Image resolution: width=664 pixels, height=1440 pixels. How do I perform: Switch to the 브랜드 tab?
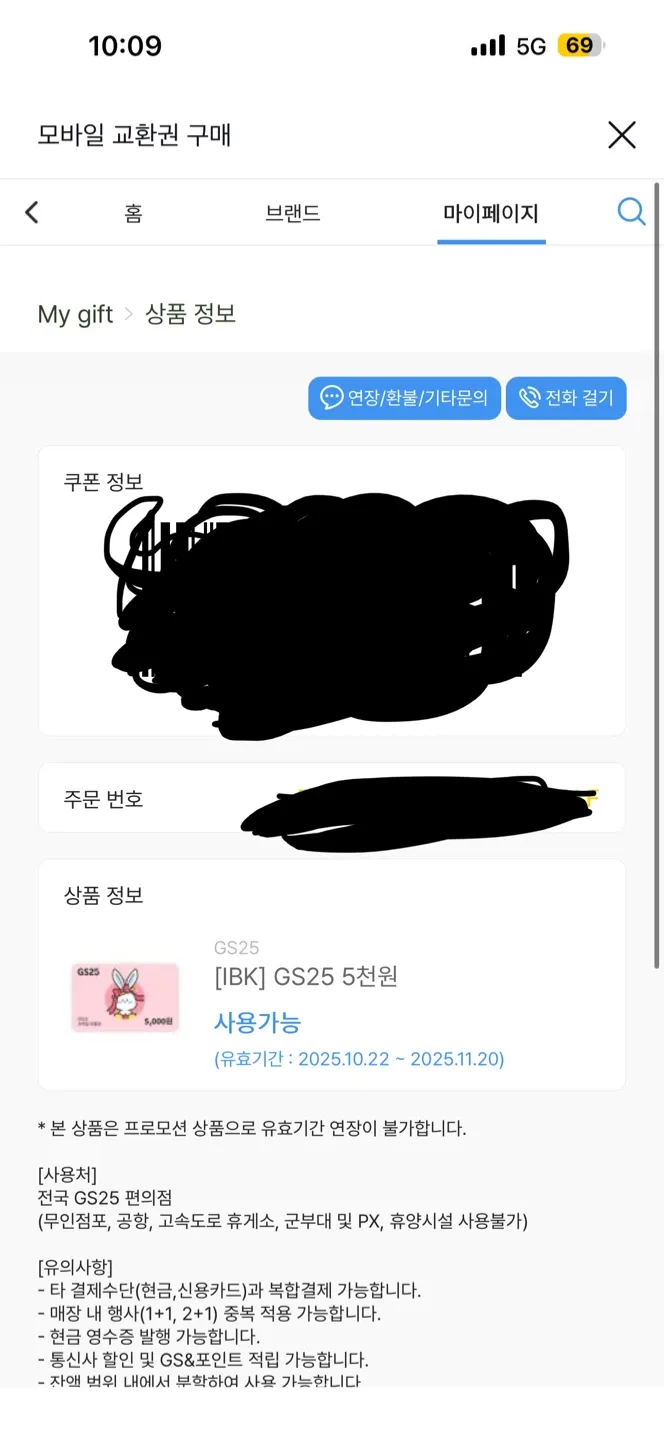[292, 213]
